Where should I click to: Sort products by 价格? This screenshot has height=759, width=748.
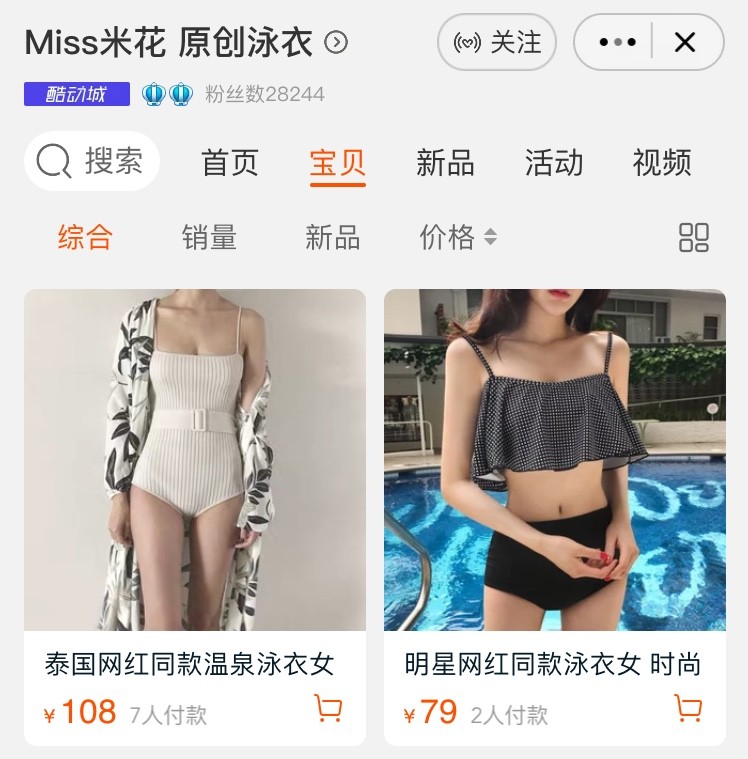coord(457,237)
